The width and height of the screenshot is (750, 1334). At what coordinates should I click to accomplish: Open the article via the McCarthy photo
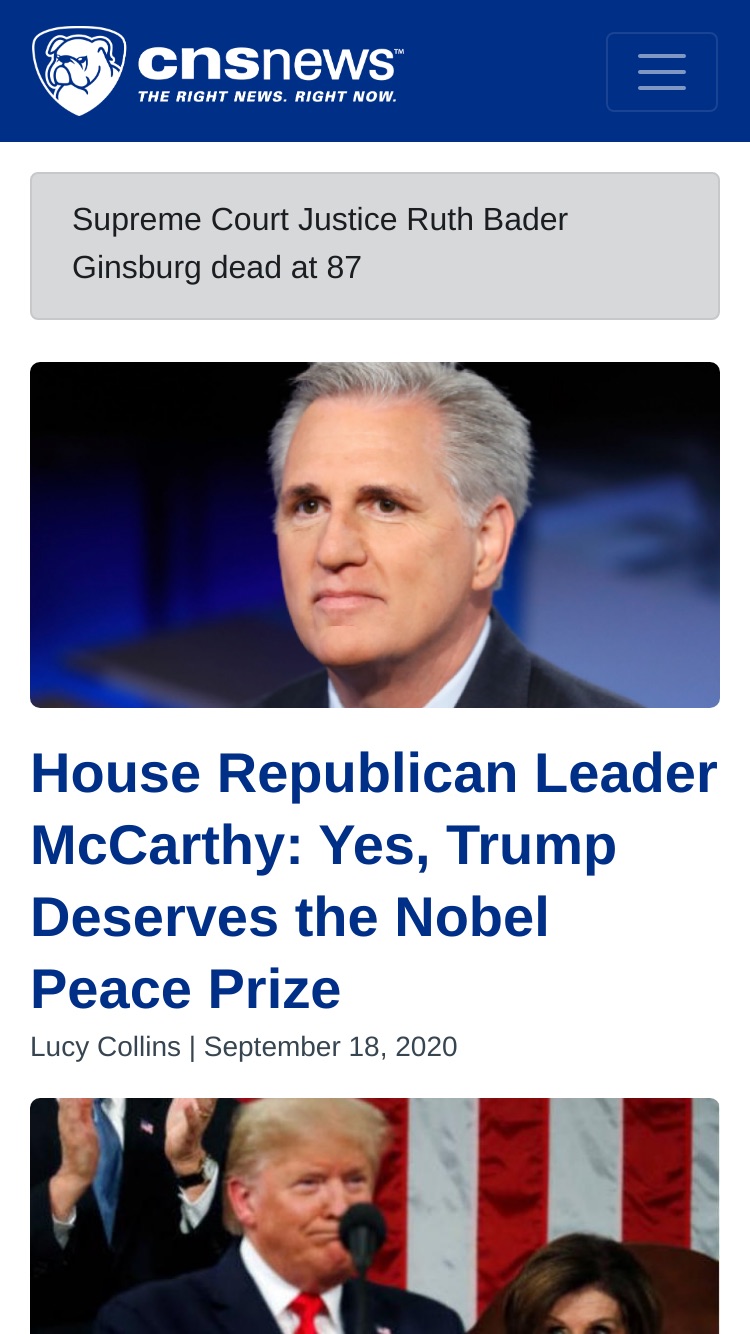(x=375, y=535)
